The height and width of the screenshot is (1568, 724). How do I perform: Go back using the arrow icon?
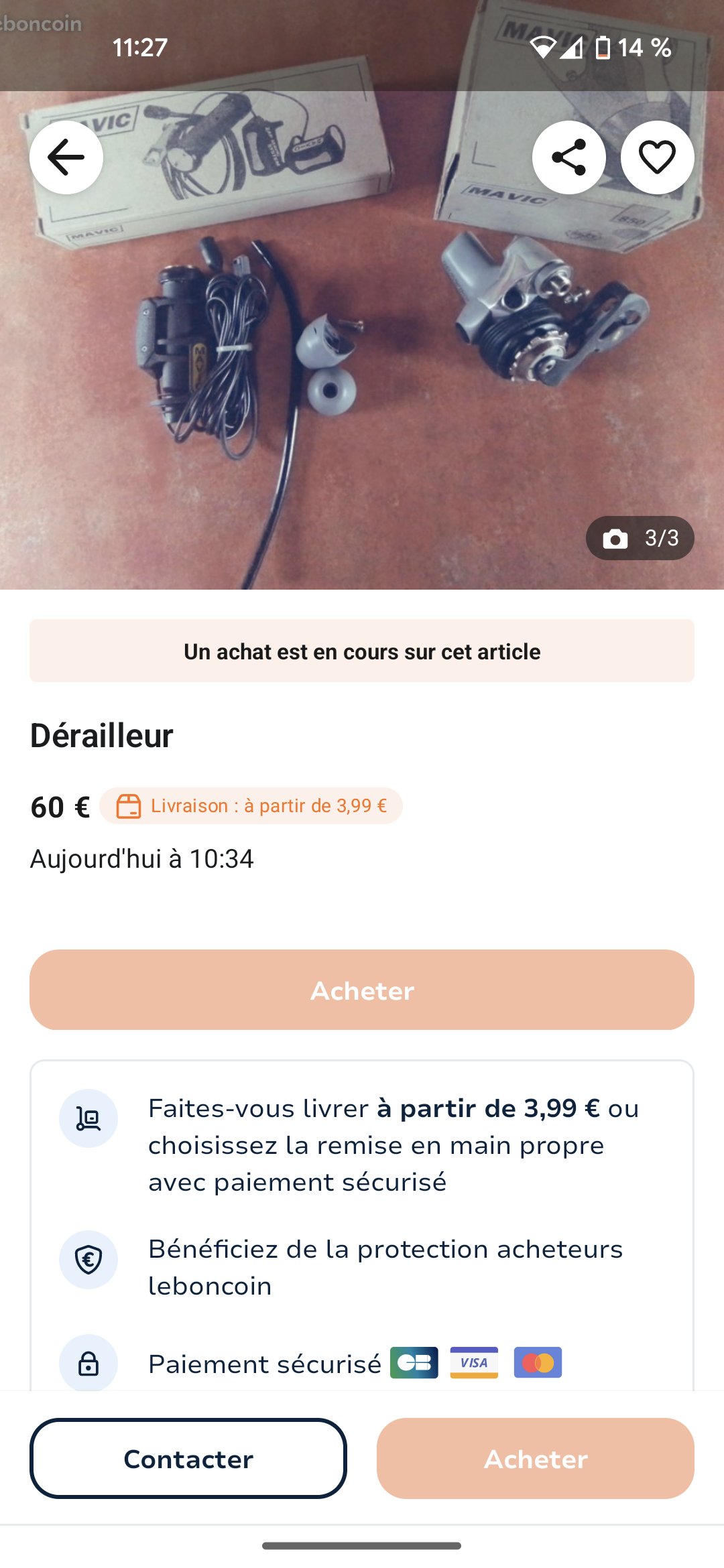coord(66,157)
